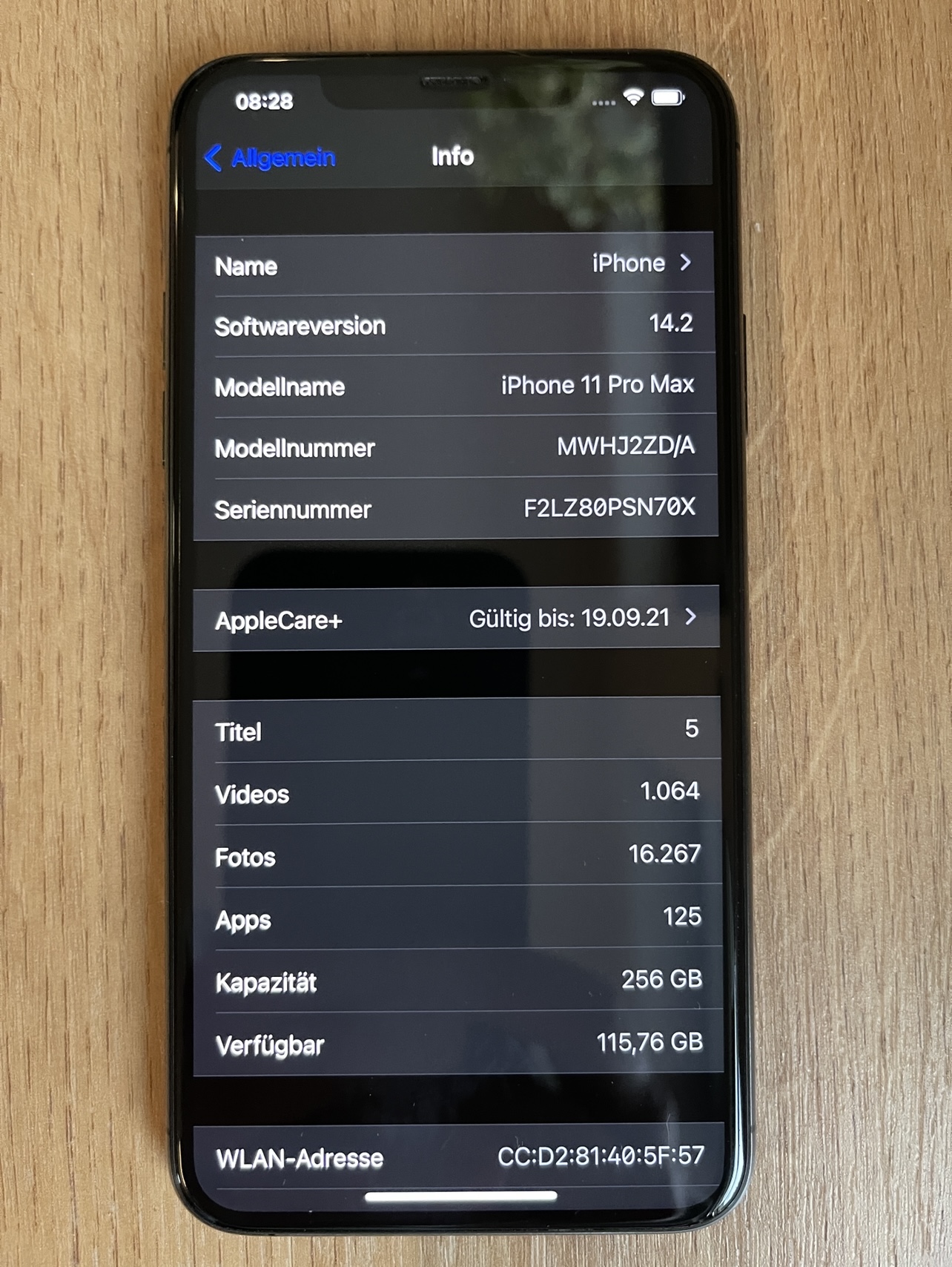
Task: Tap the Modellnummer row to toggle number
Action: point(455,447)
